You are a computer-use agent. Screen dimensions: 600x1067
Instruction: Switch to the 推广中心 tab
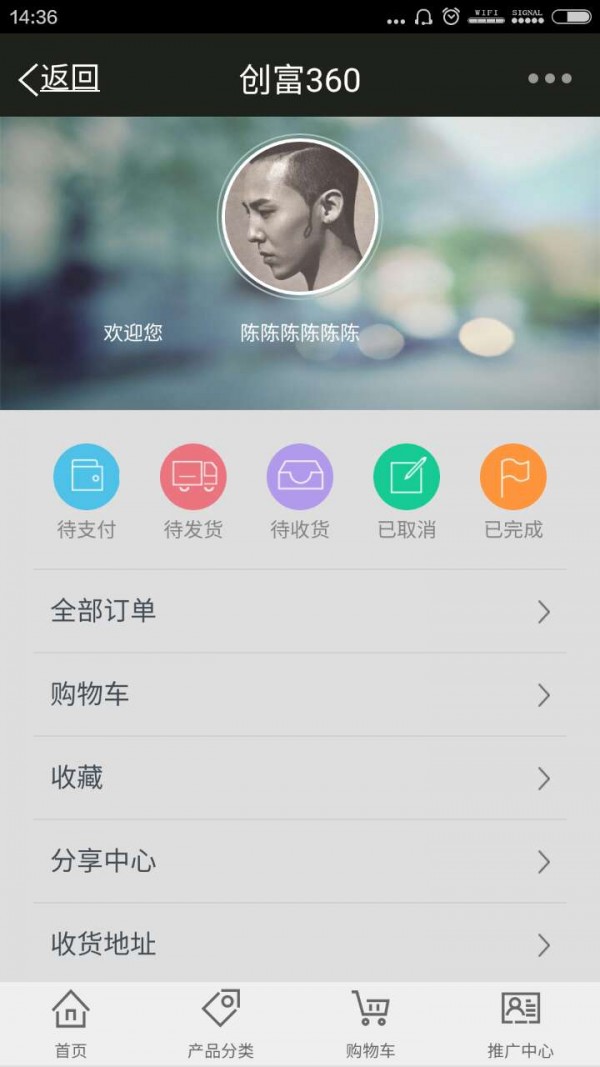[520, 1024]
